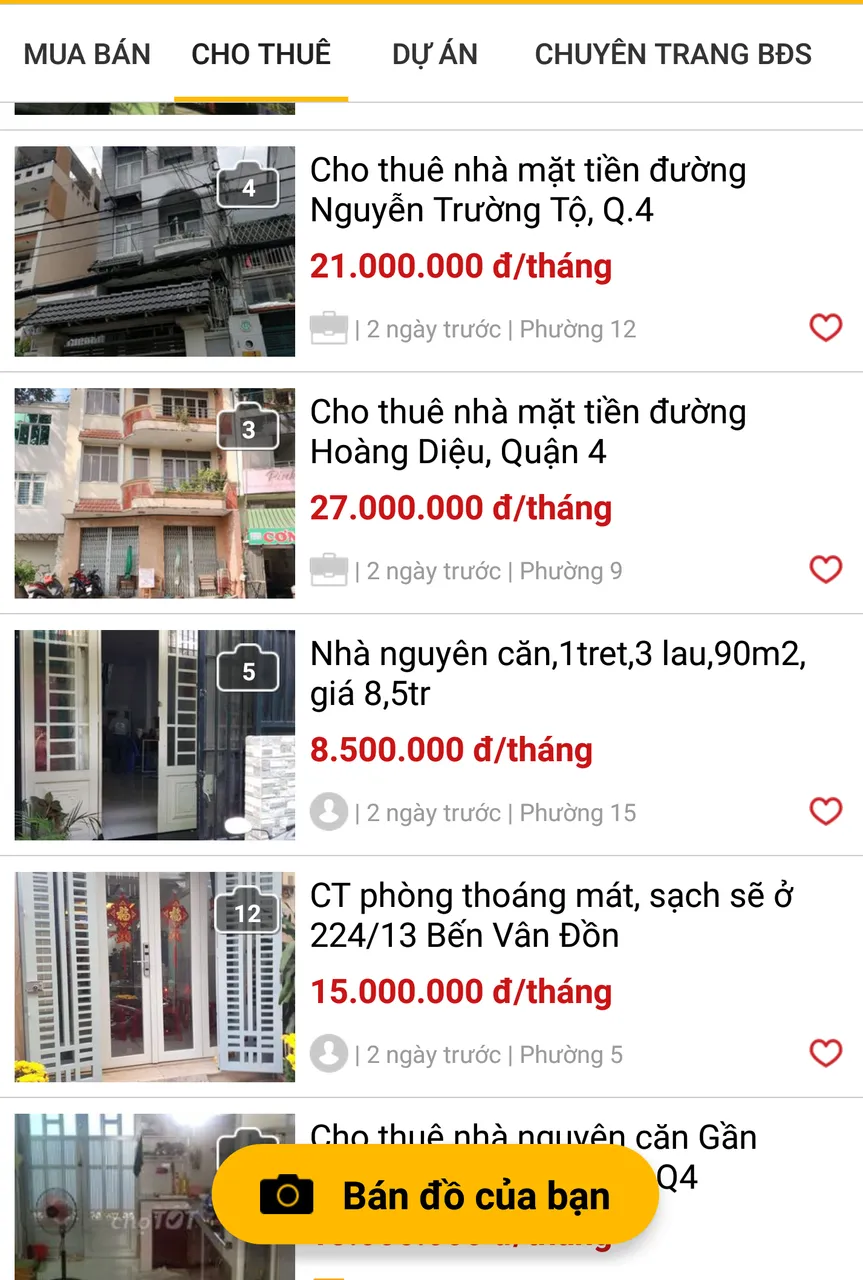Select the CHO THUÊ tab
This screenshot has height=1280, width=863.
click(261, 54)
